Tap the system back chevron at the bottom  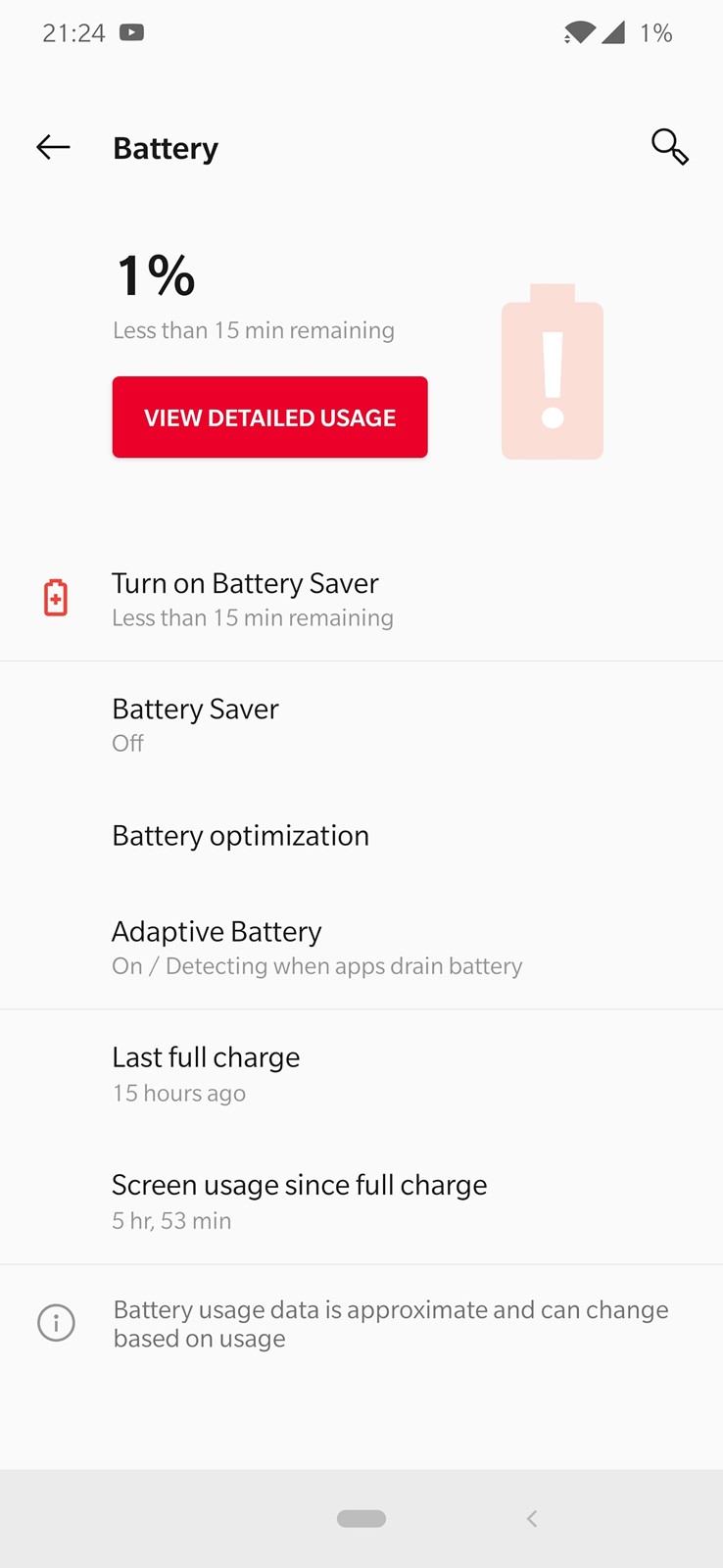(532, 1518)
